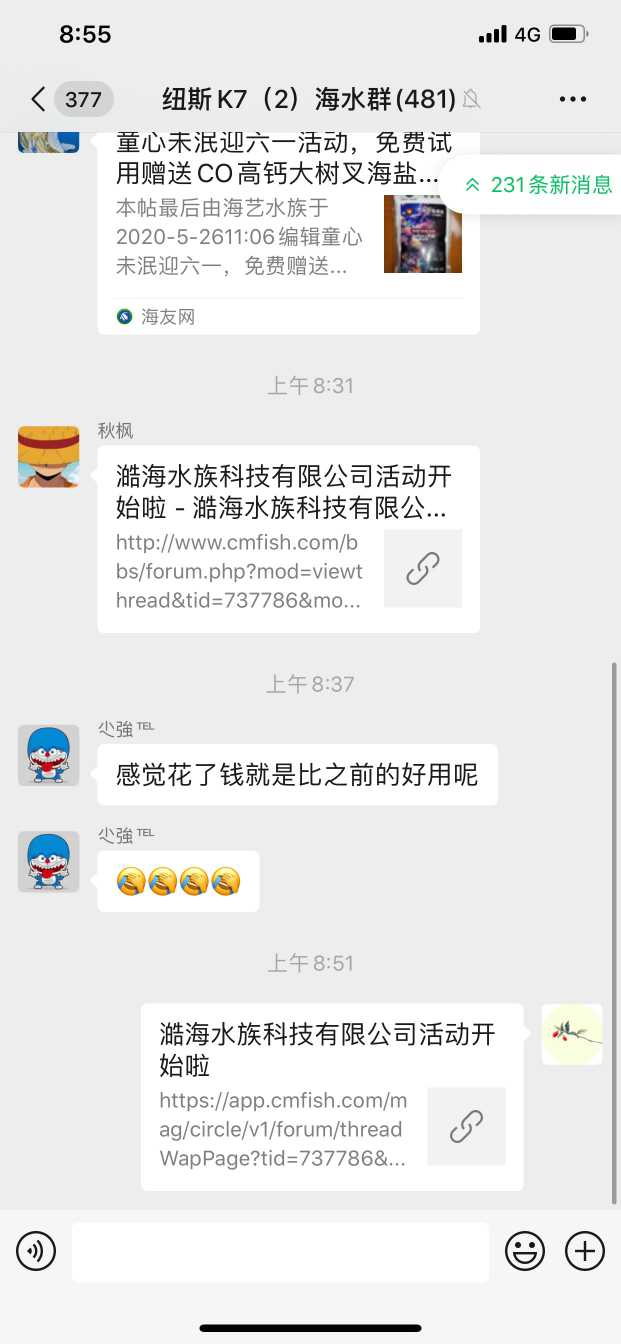
Task: Open the group chat overflow menu
Action: tap(572, 99)
